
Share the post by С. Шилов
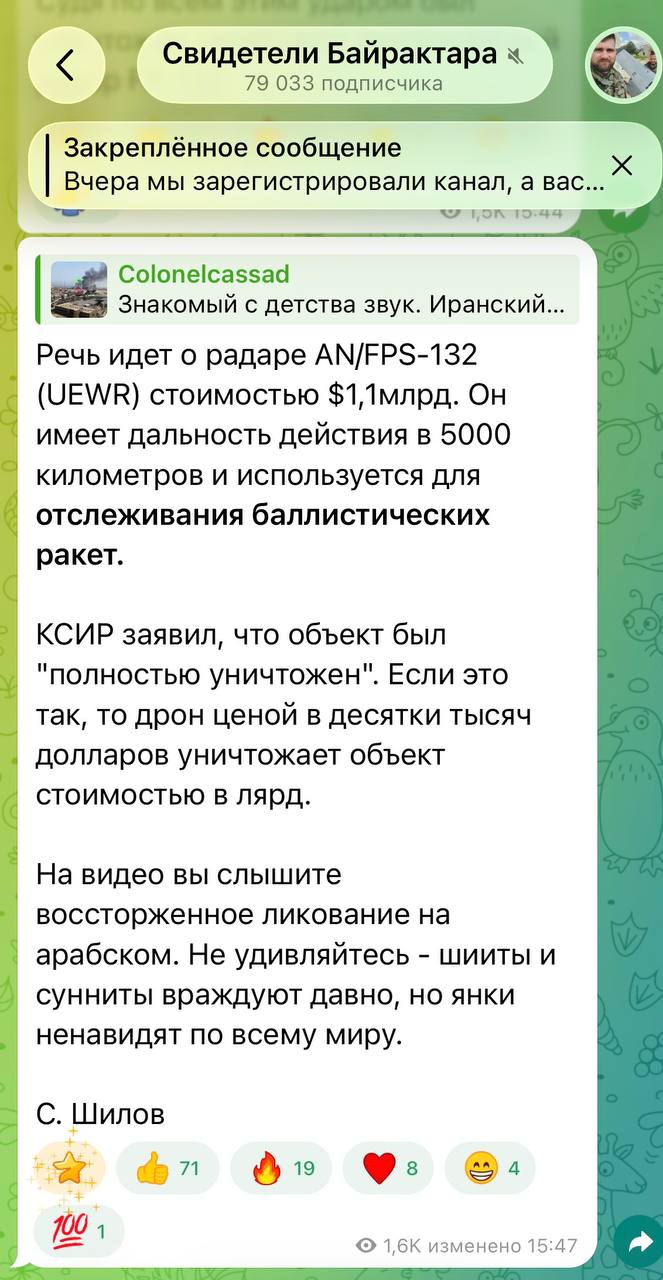tap(635, 1242)
